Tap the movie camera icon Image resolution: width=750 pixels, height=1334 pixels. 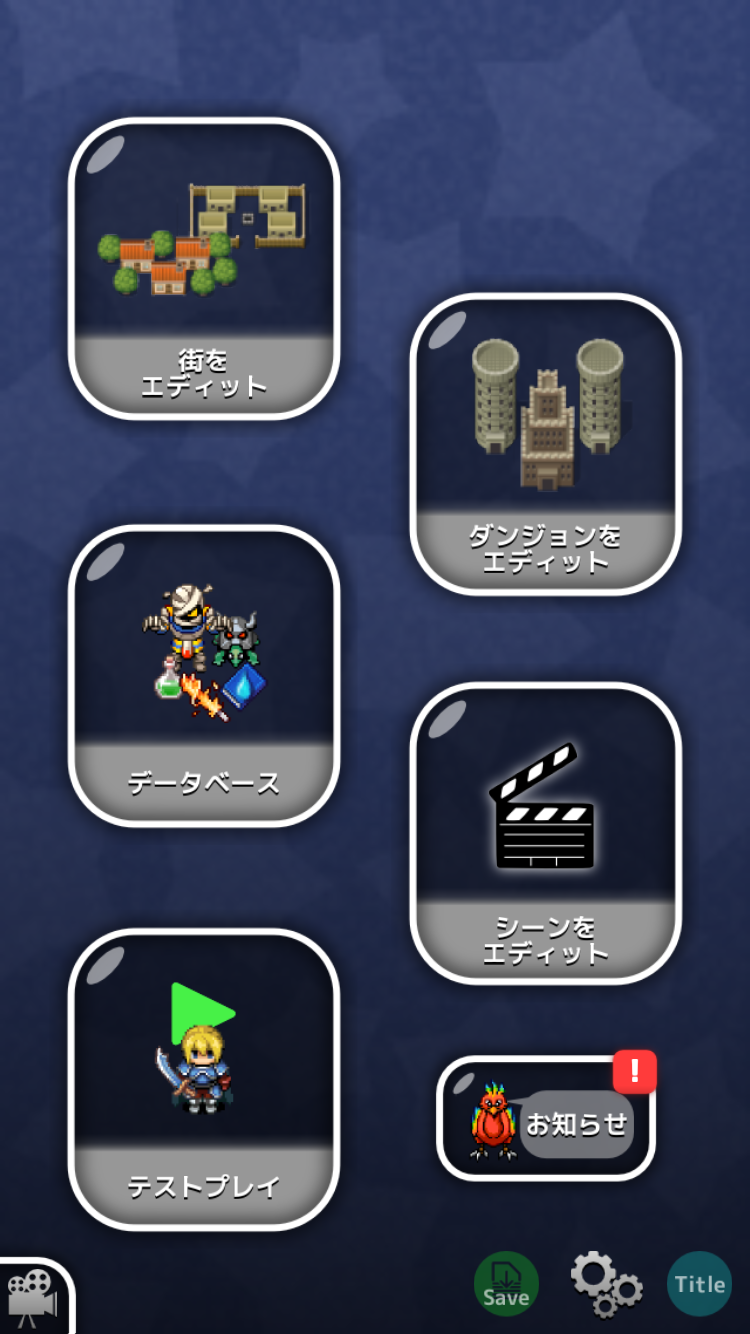[32, 1298]
